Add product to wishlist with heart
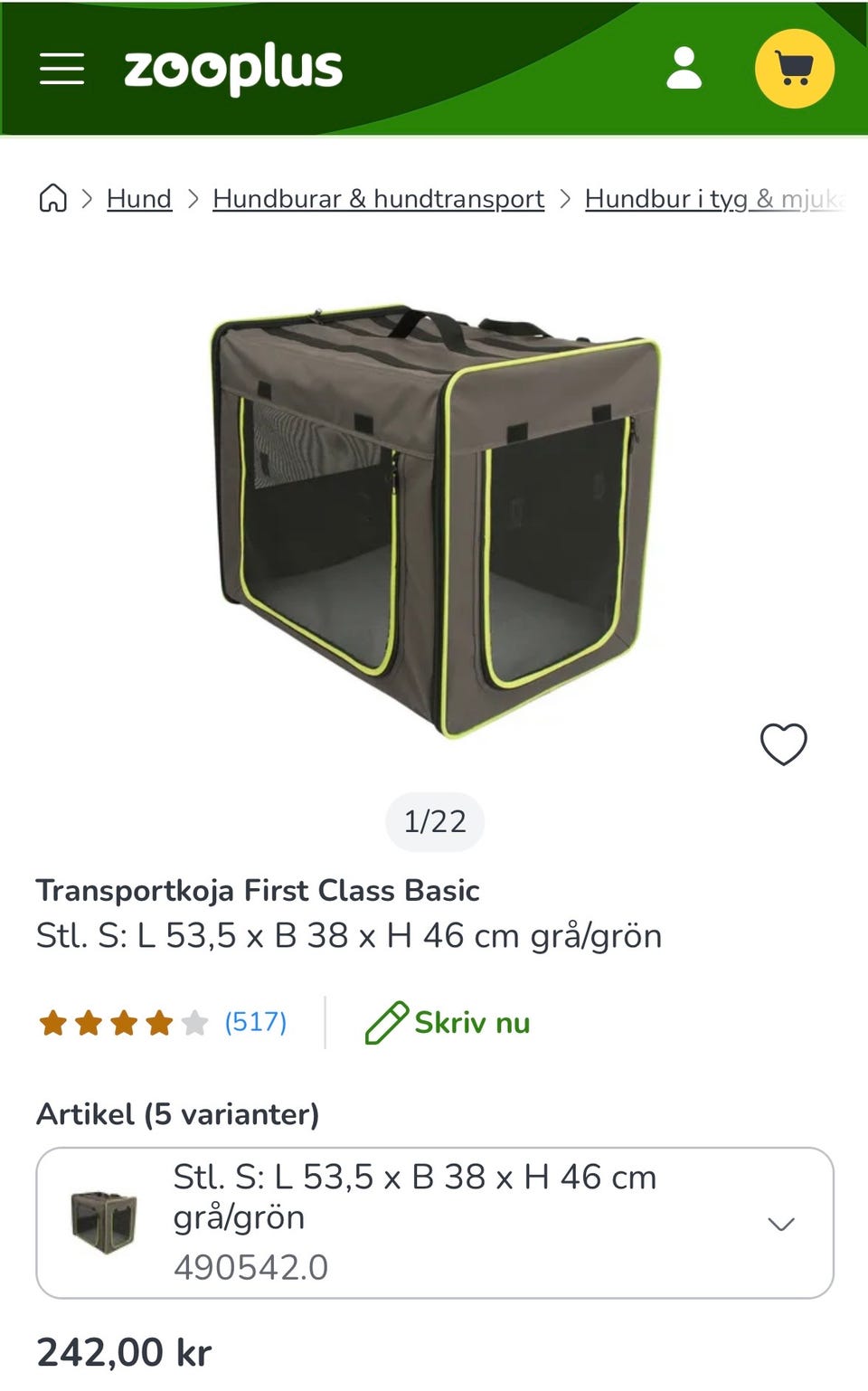 [783, 744]
